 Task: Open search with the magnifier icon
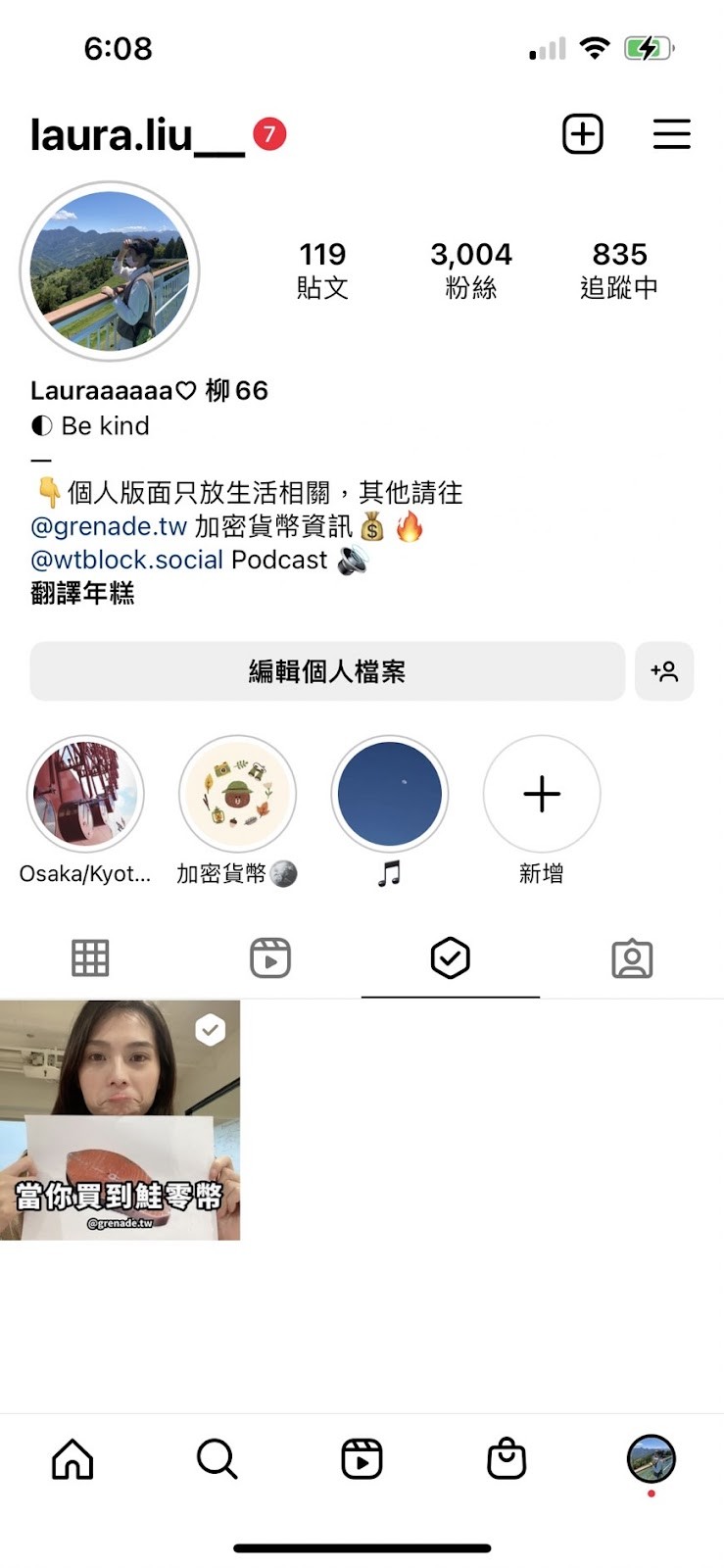click(217, 1460)
